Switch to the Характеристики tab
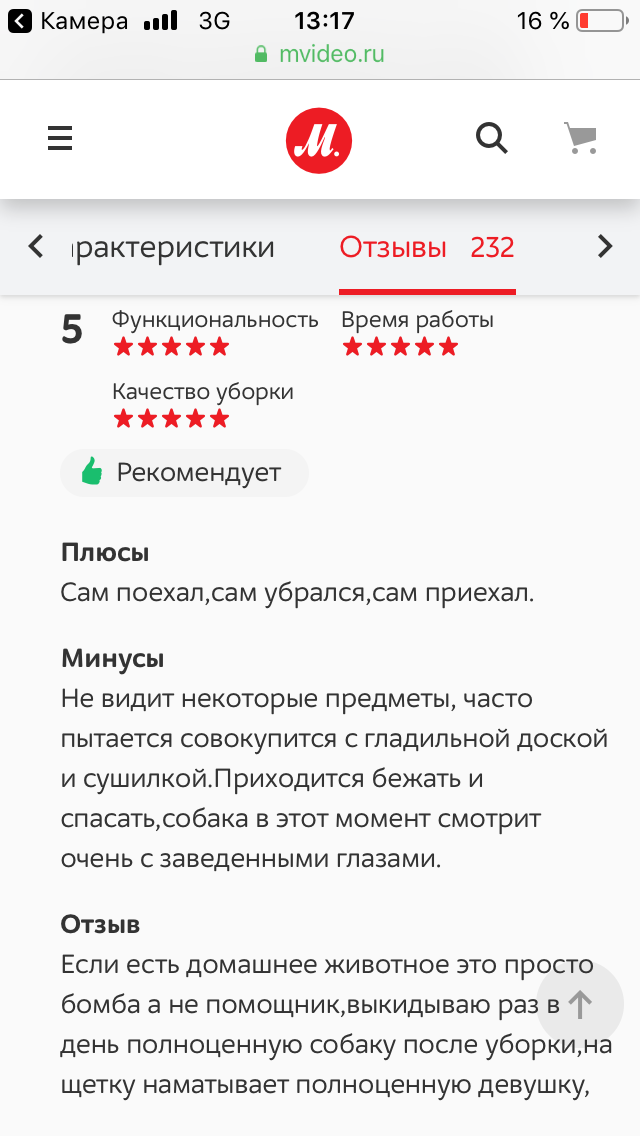The height and width of the screenshot is (1136, 640). click(172, 247)
